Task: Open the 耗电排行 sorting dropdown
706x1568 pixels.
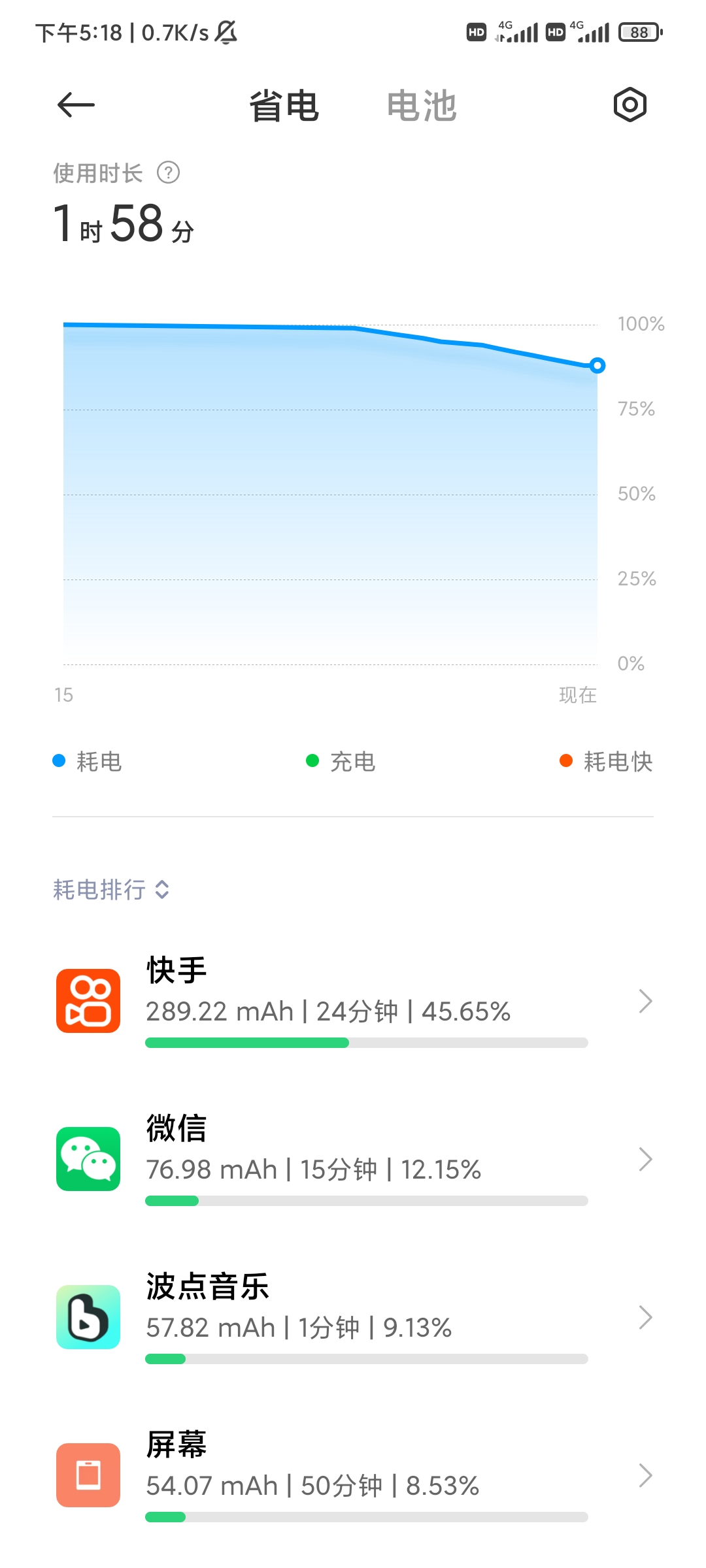Action: pos(111,889)
